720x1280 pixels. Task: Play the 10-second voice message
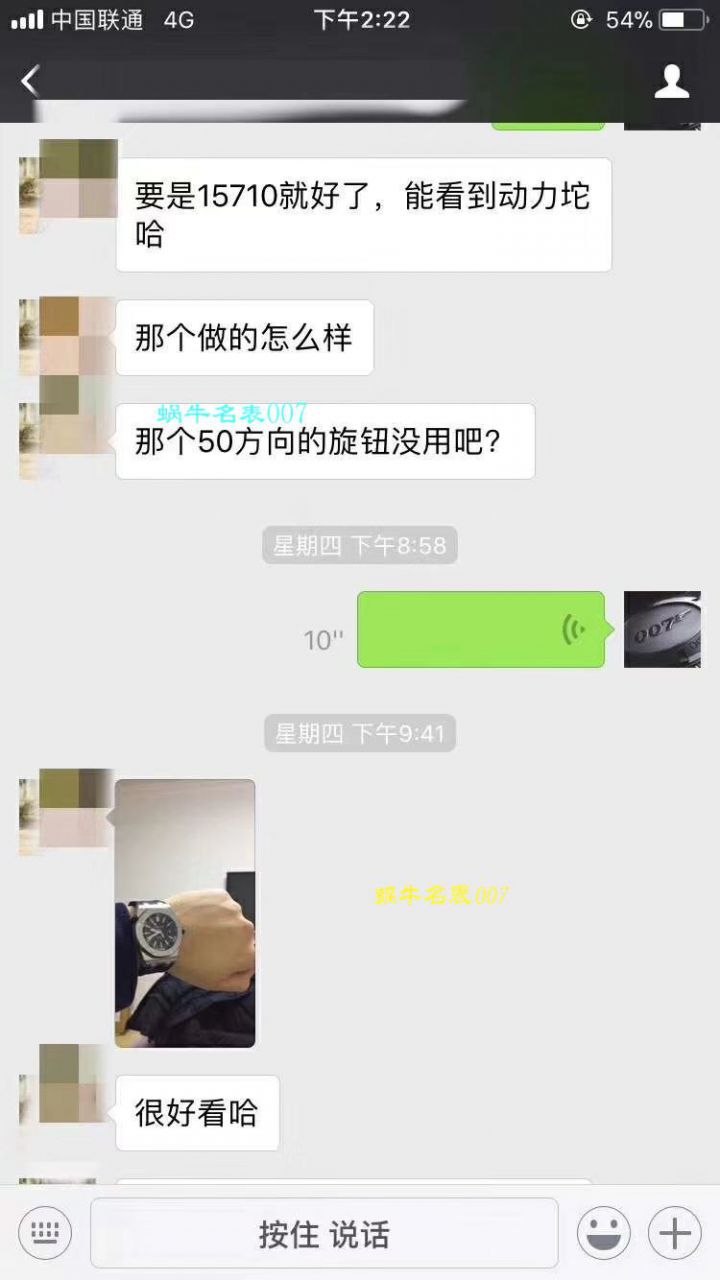pyautogui.click(x=480, y=629)
